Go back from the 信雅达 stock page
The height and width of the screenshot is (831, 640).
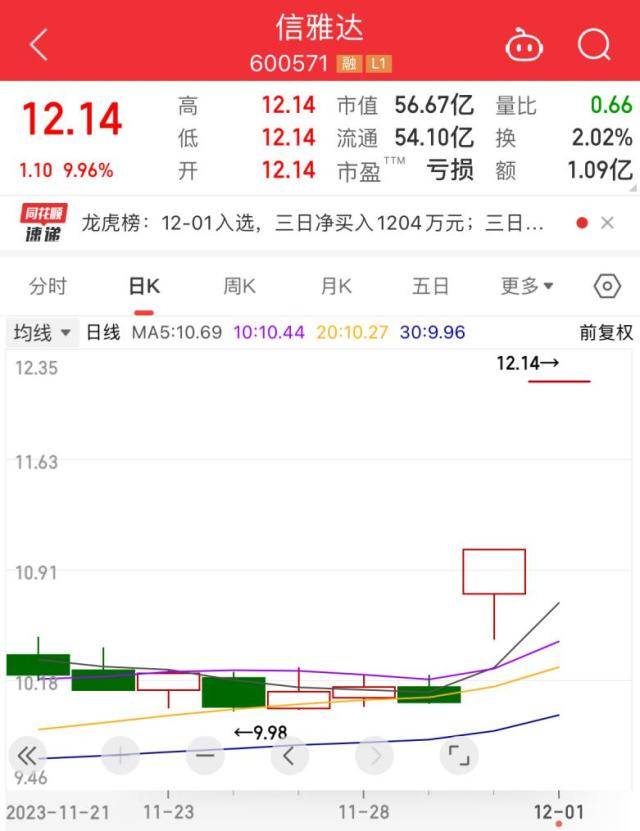click(39, 44)
